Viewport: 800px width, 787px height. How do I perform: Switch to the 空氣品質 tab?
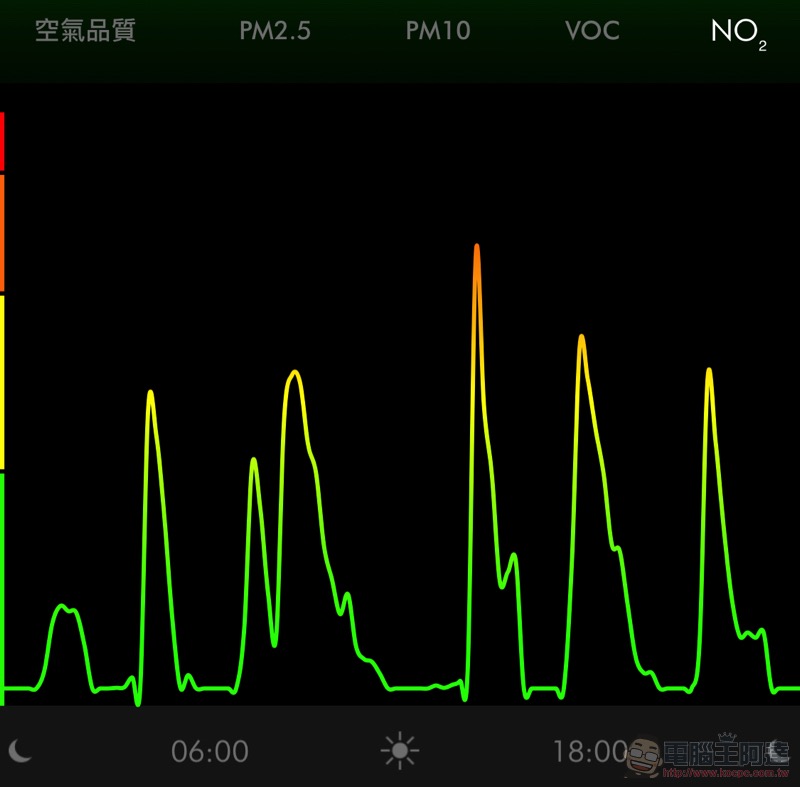point(85,31)
